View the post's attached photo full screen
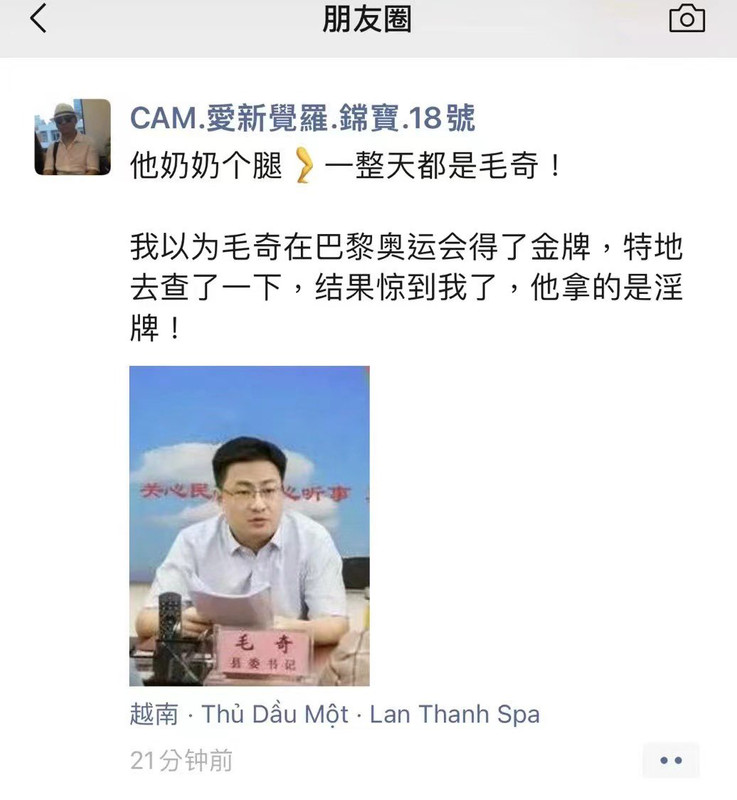The width and height of the screenshot is (737, 800). click(249, 525)
